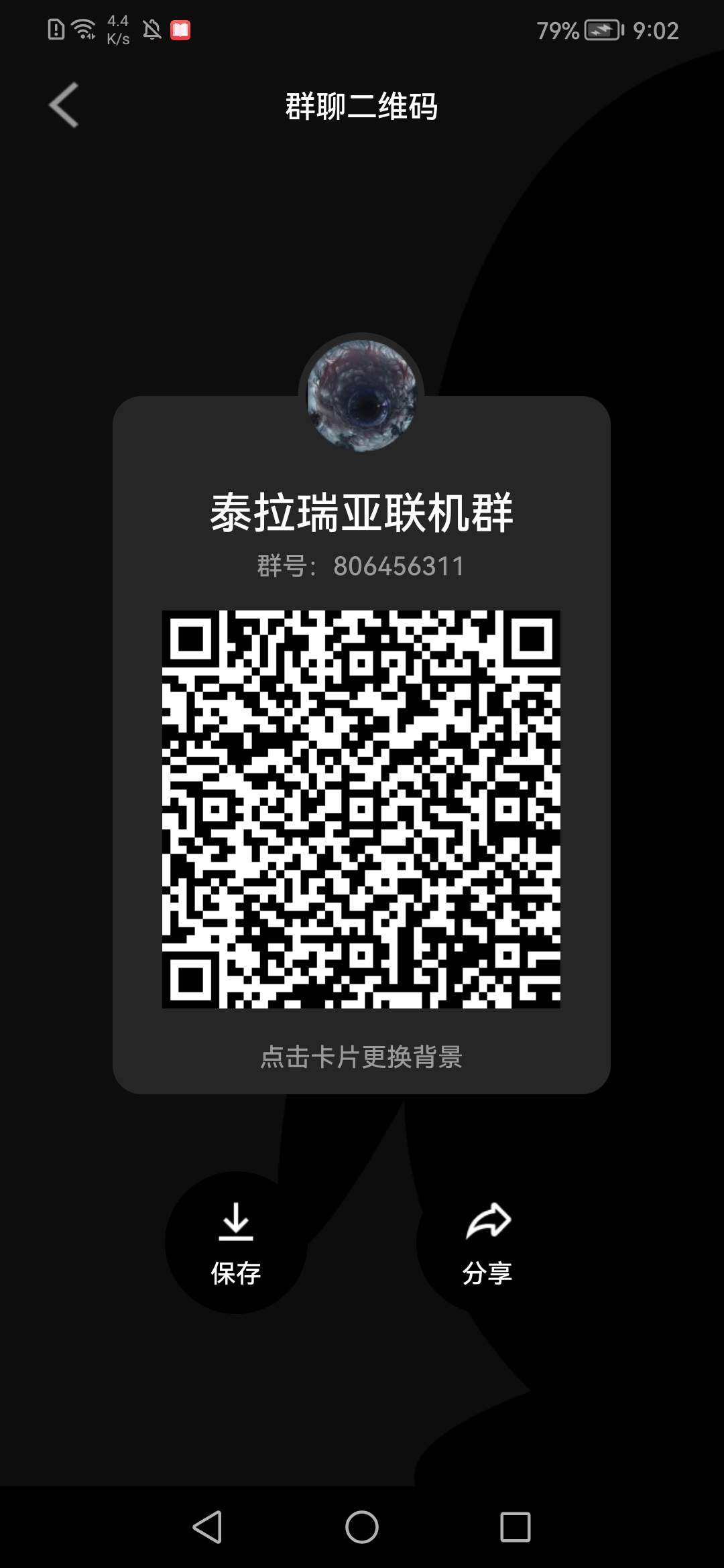Share the group QR code

487,1242
